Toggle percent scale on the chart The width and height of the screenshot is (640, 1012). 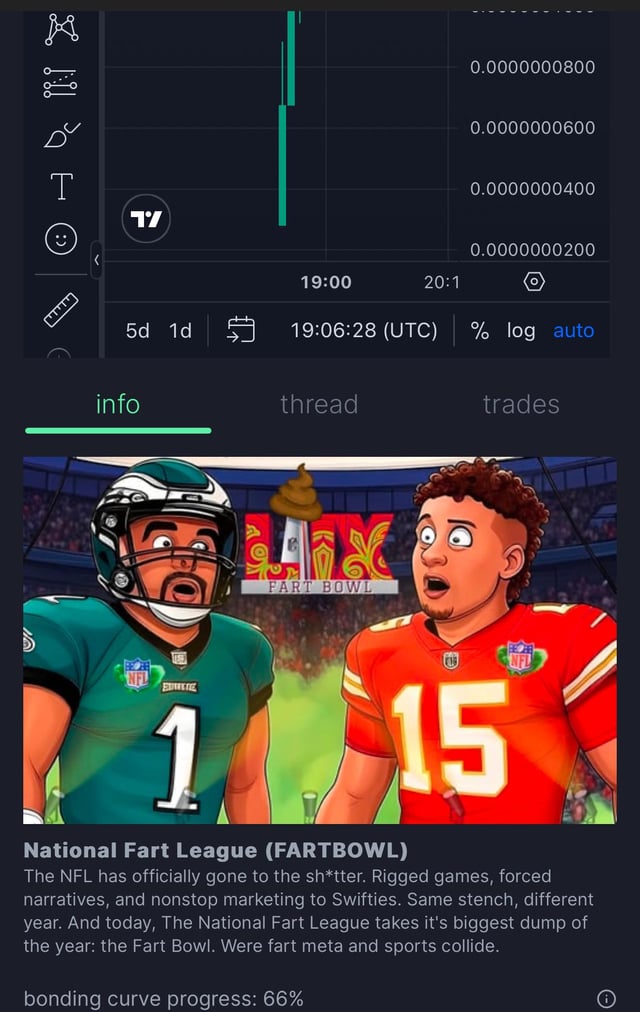(480, 331)
